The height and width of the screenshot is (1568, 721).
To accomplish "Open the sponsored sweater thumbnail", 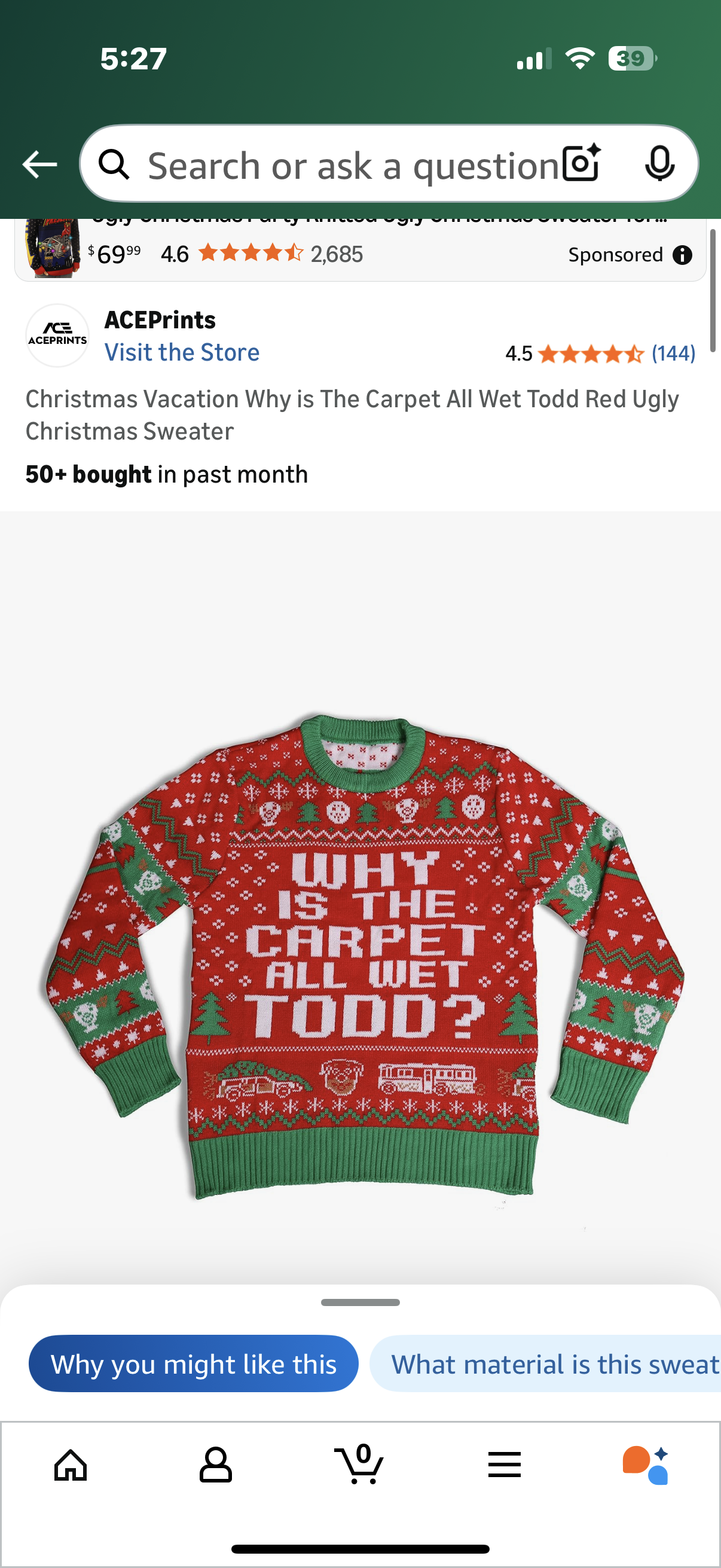I will pyautogui.click(x=54, y=249).
